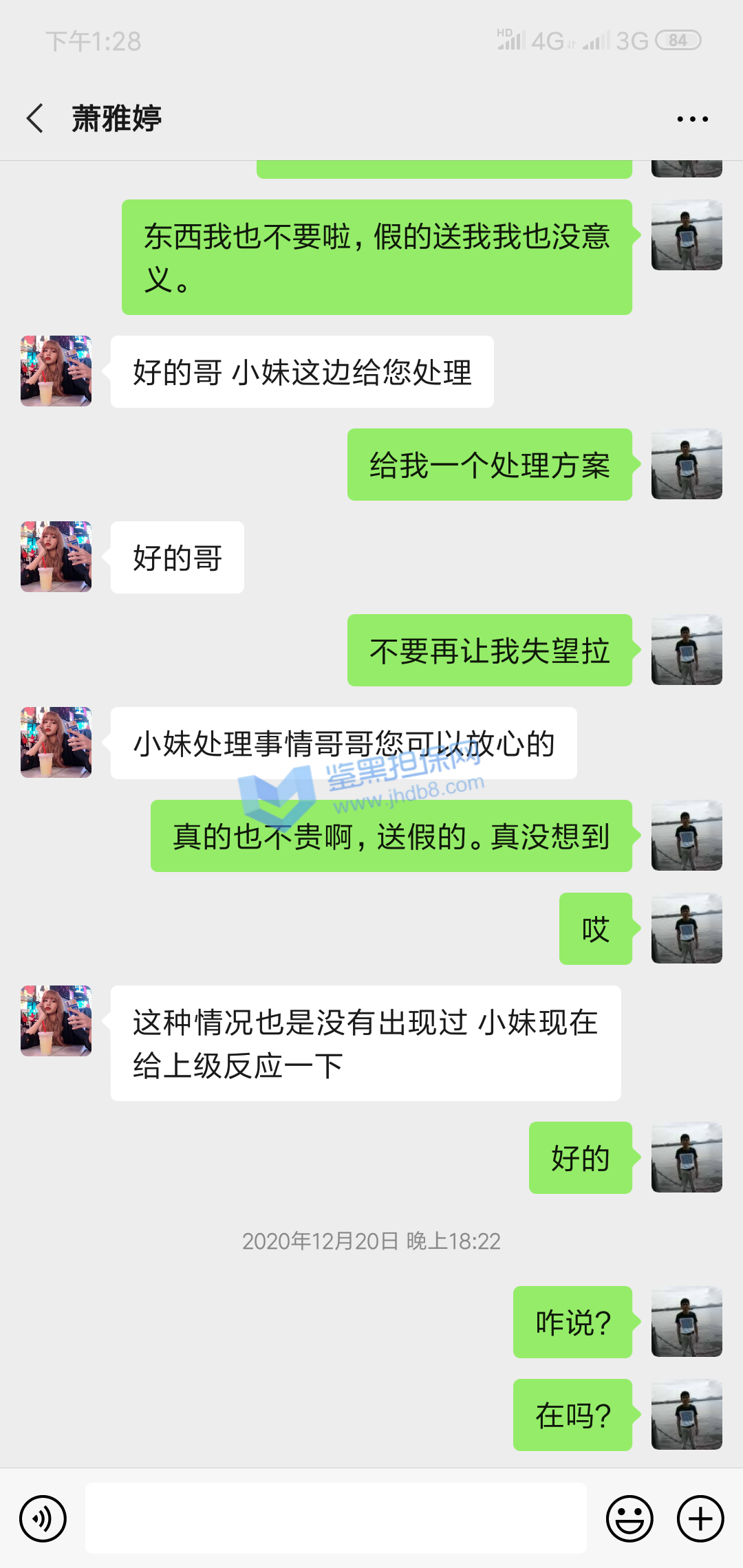Open sender avatar beside 好的哥 小妹这边给您处理

[x=56, y=371]
